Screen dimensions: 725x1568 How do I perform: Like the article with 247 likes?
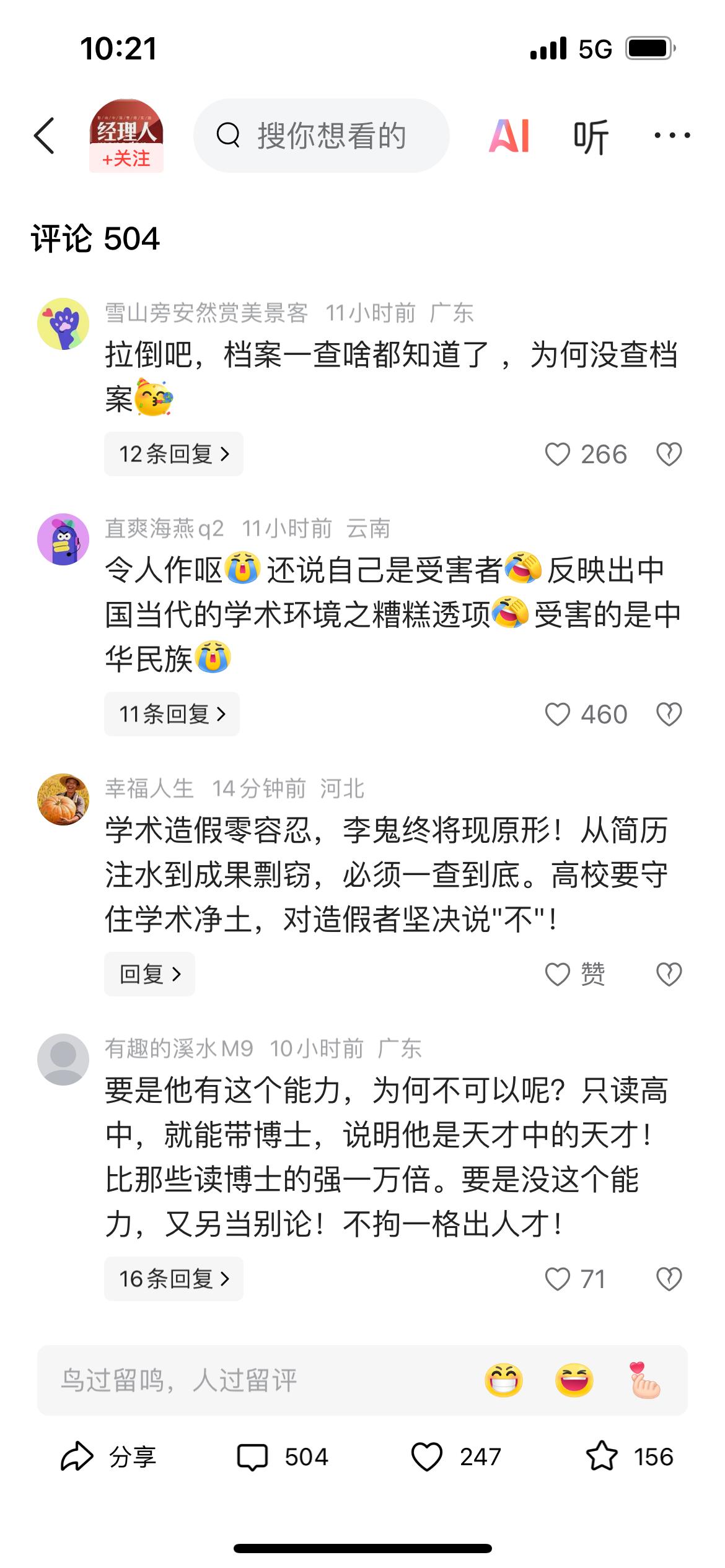point(428,1457)
